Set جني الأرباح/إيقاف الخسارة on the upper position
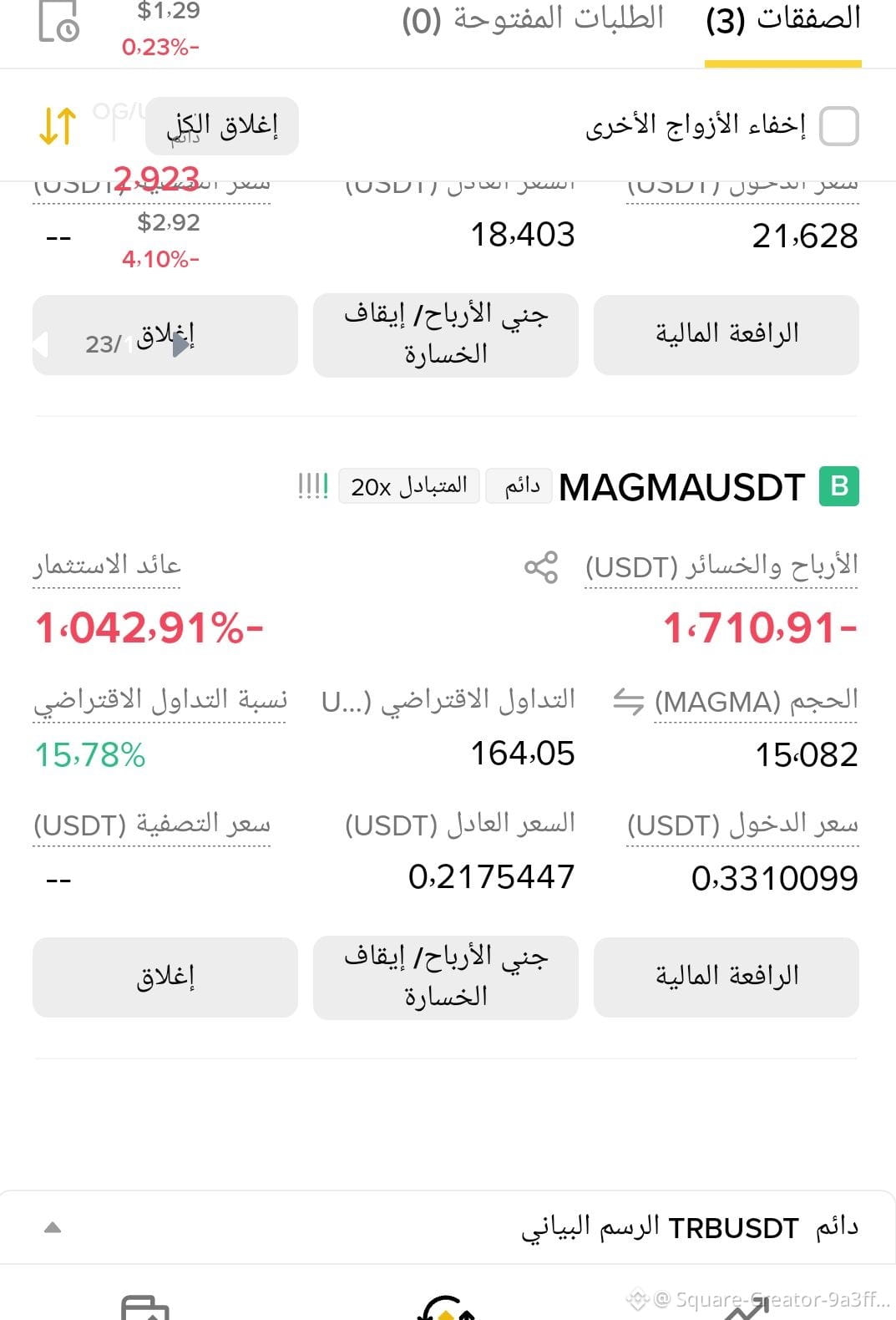Viewport: 896px width, 1320px height. [446, 335]
